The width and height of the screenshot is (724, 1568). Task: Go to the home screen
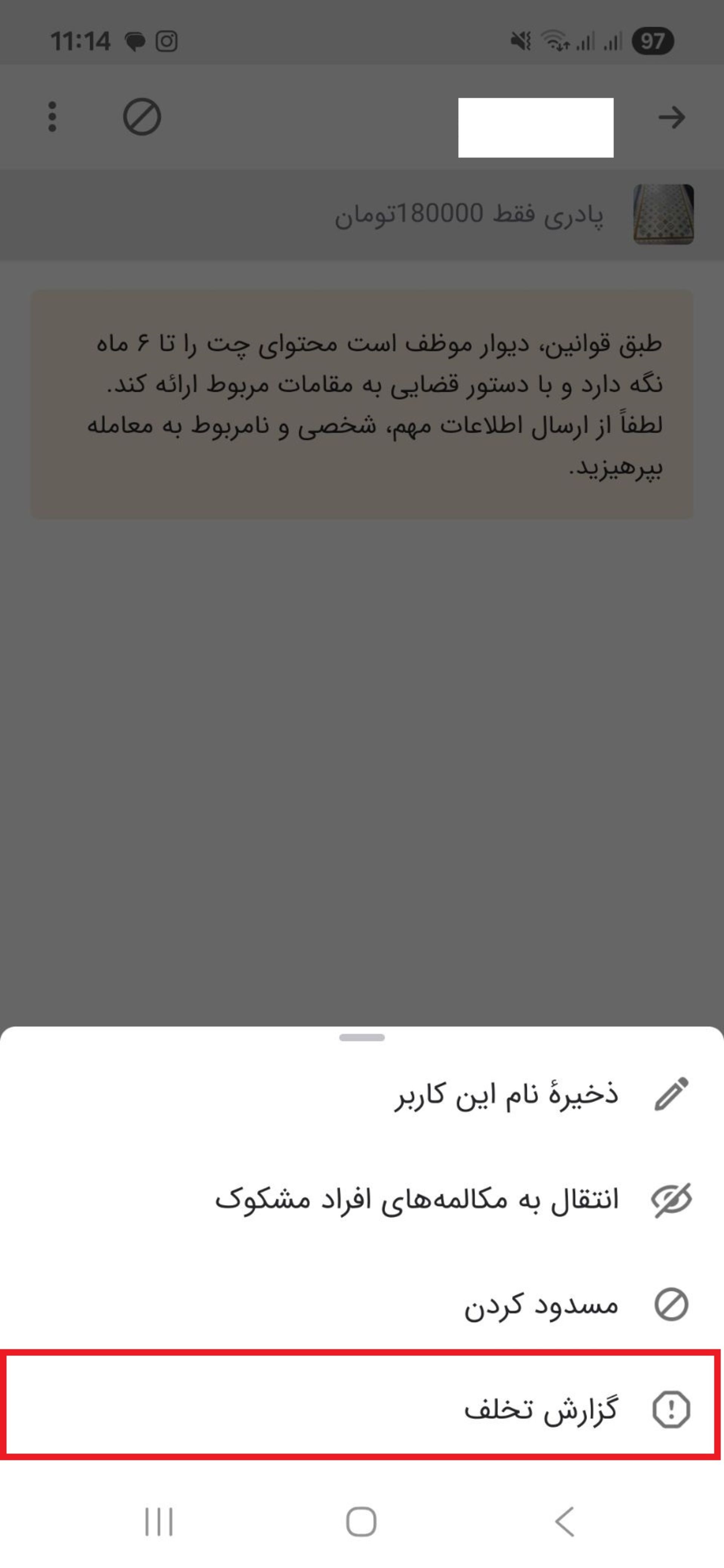(361, 1522)
